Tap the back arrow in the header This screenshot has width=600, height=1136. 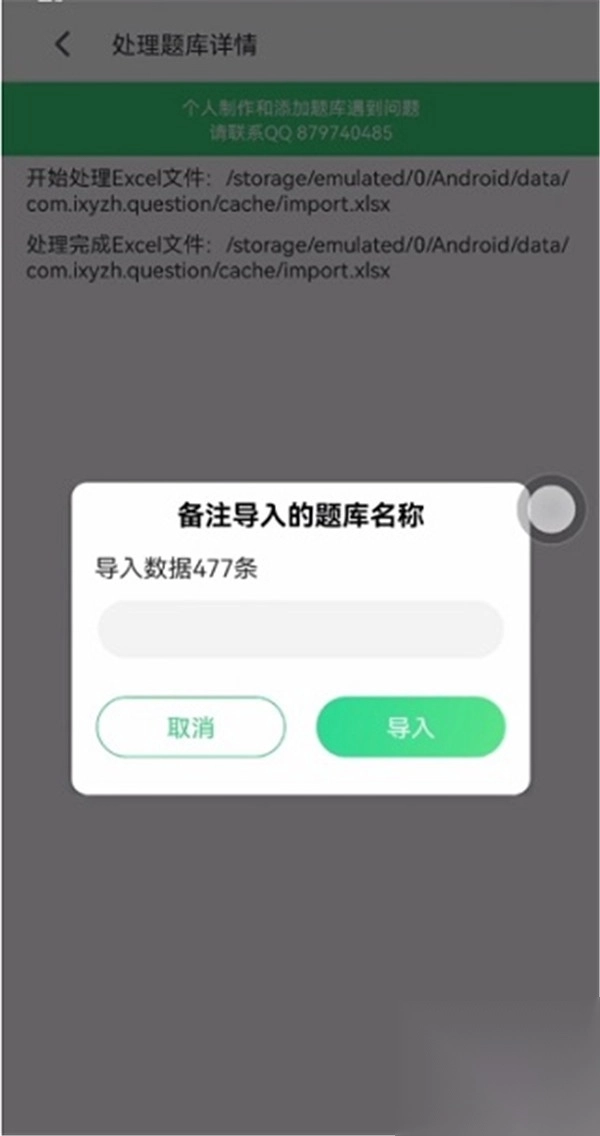62,45
